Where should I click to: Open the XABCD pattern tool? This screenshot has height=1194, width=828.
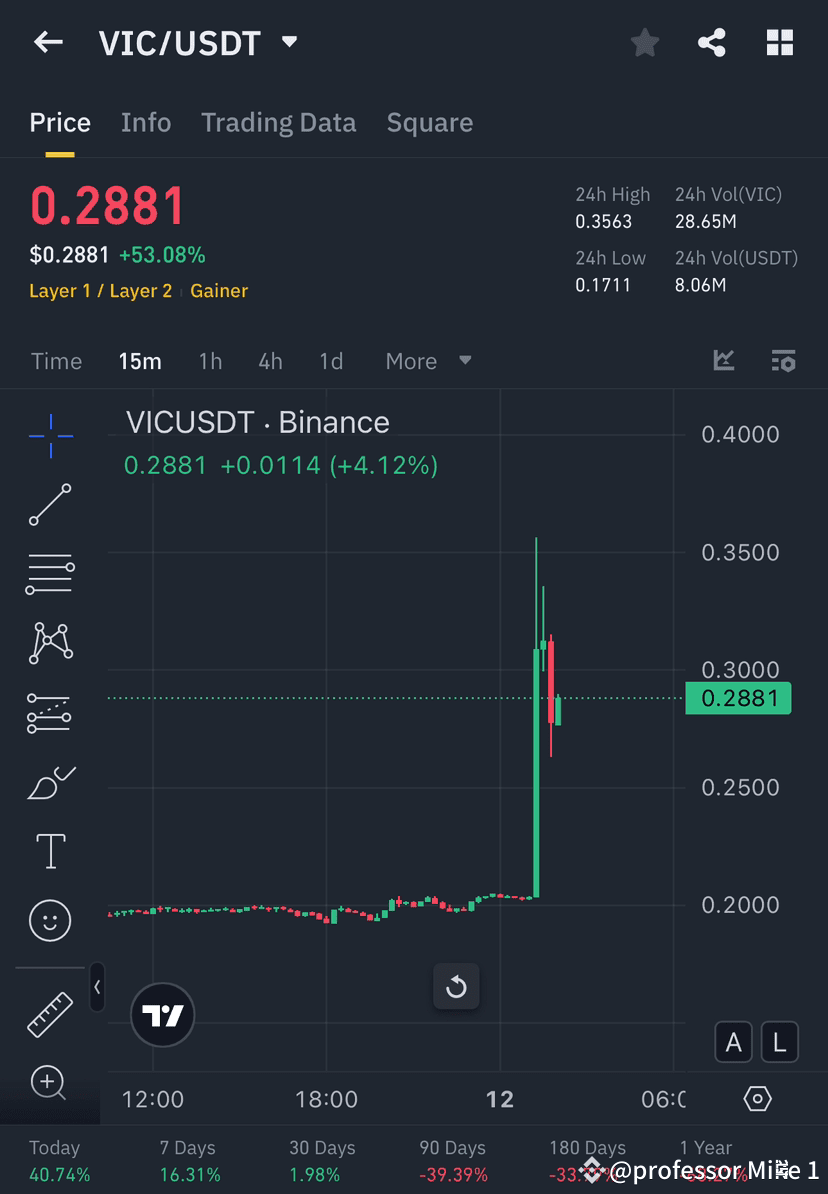point(50,643)
